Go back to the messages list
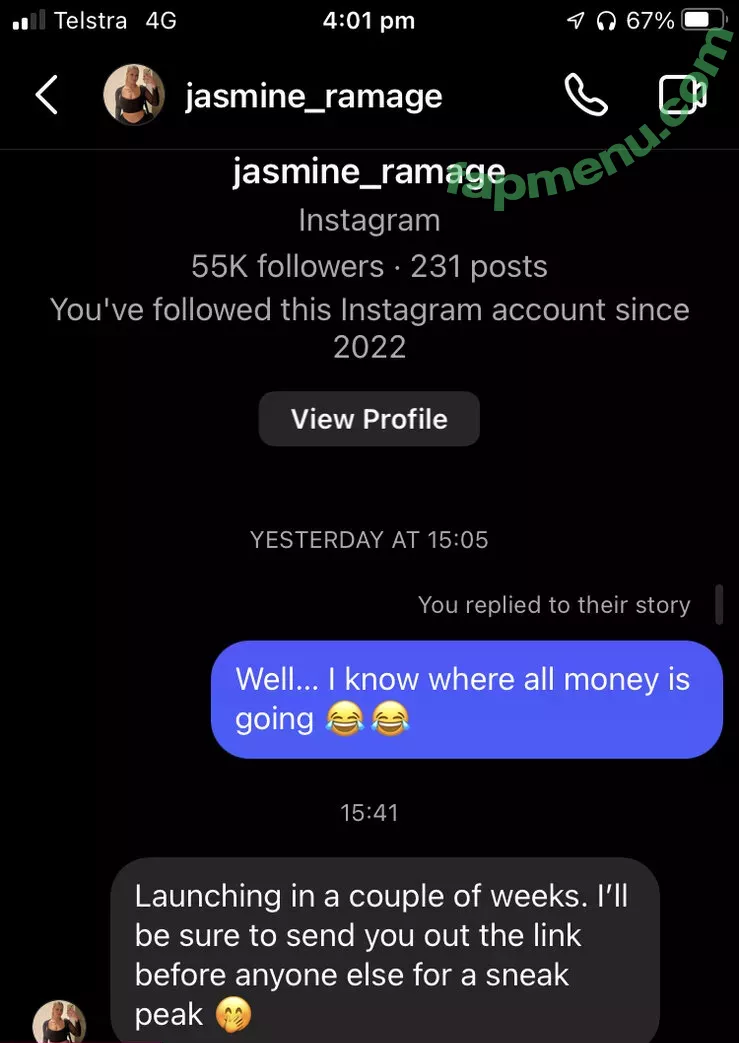The width and height of the screenshot is (739, 1043). coord(47,95)
